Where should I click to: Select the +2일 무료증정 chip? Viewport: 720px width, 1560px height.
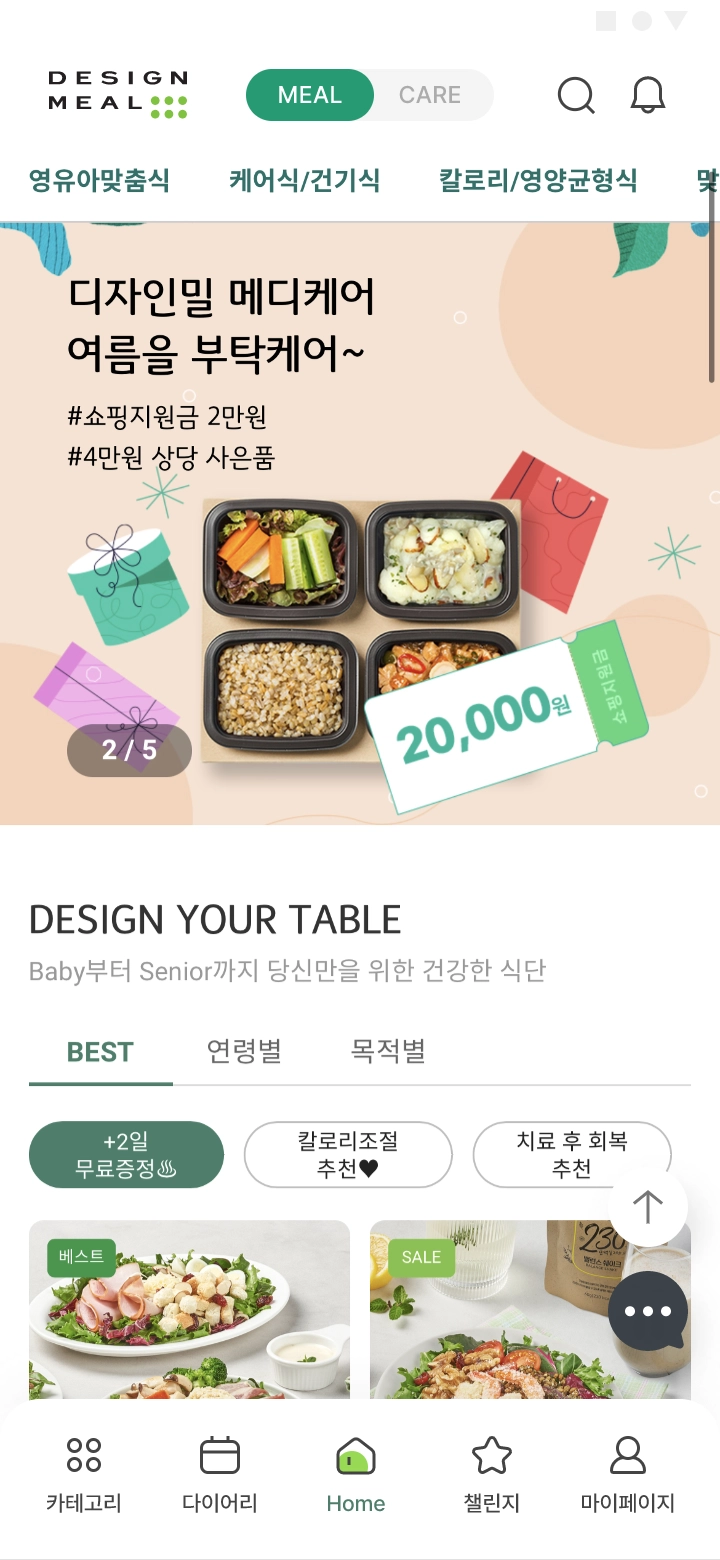pyautogui.click(x=126, y=1155)
